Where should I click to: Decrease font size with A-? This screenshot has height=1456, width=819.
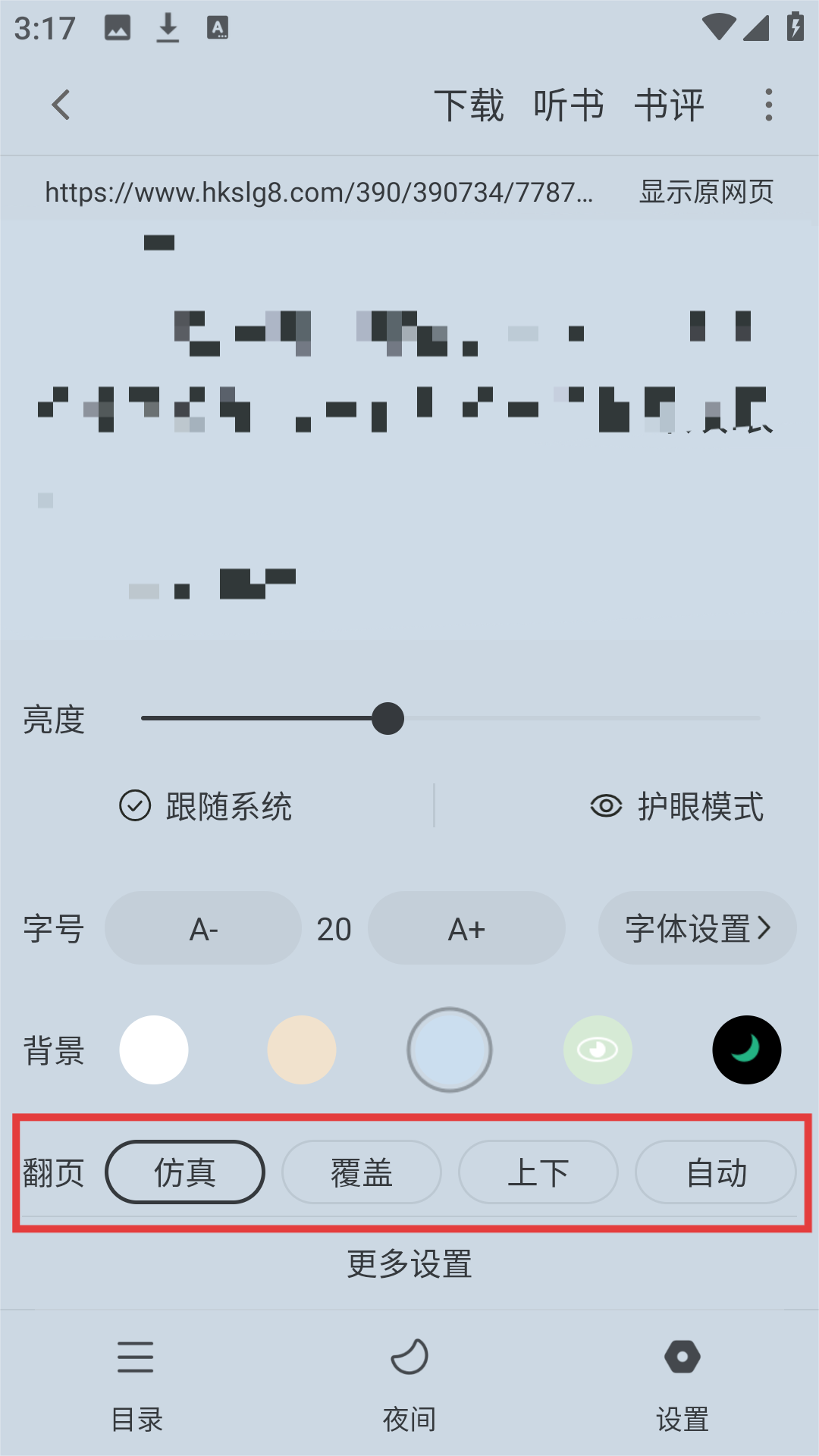pos(203,928)
